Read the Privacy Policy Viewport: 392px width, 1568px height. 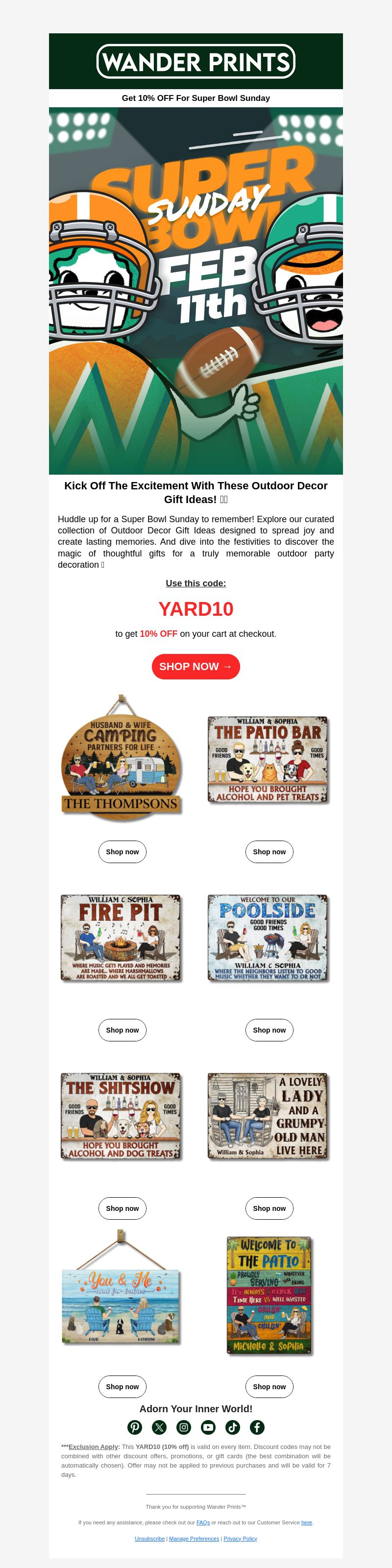click(x=240, y=1538)
